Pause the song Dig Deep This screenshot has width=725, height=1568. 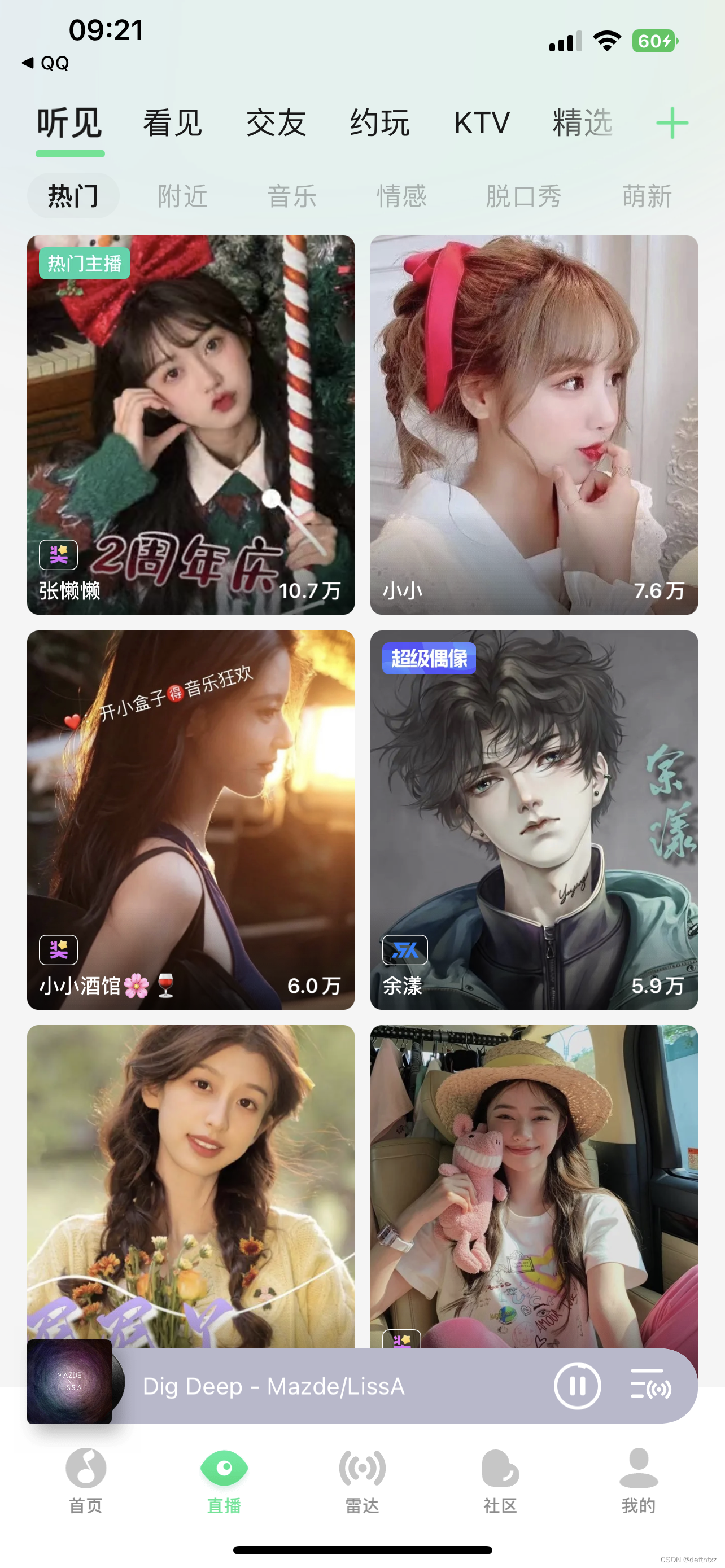click(577, 1385)
